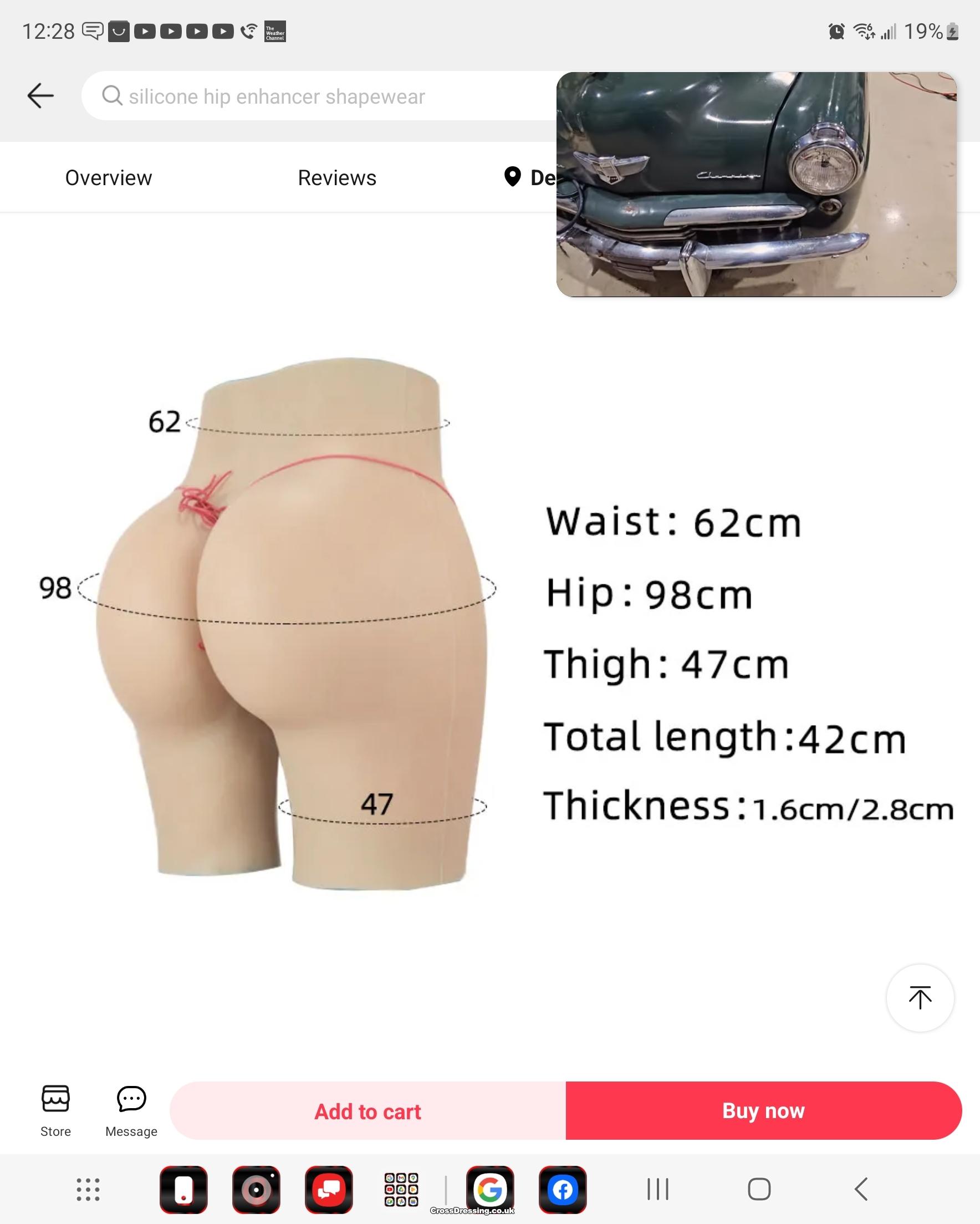Go back using the top arrow
Image resolution: width=980 pixels, height=1224 pixels.
click(x=40, y=95)
